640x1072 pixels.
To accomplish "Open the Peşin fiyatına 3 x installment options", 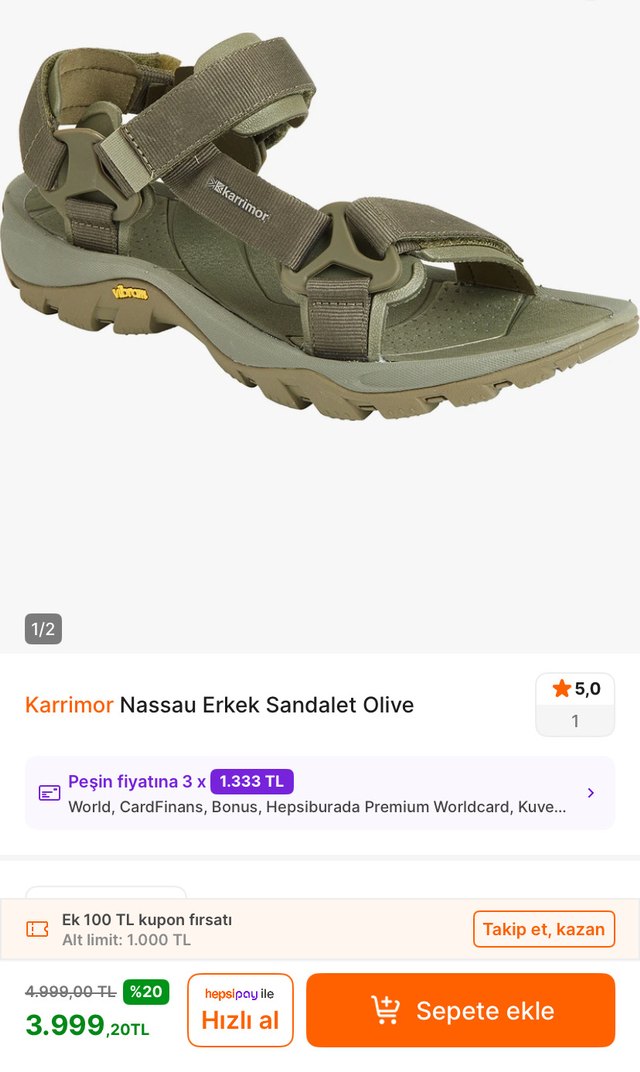I will coord(319,793).
